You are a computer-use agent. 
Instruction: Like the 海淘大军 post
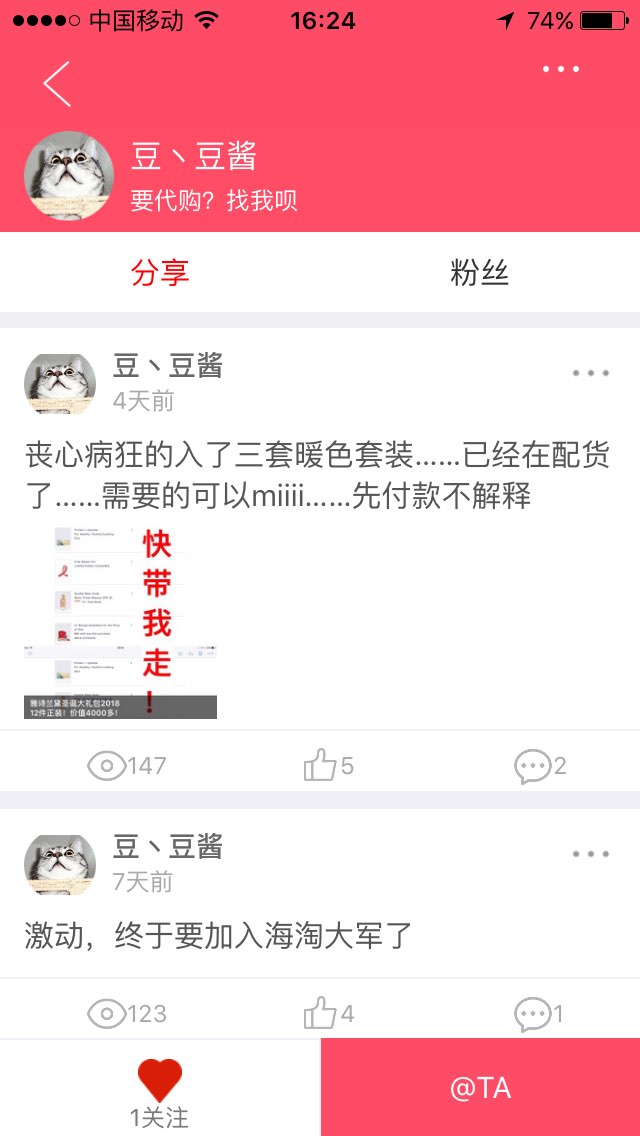[329, 1014]
